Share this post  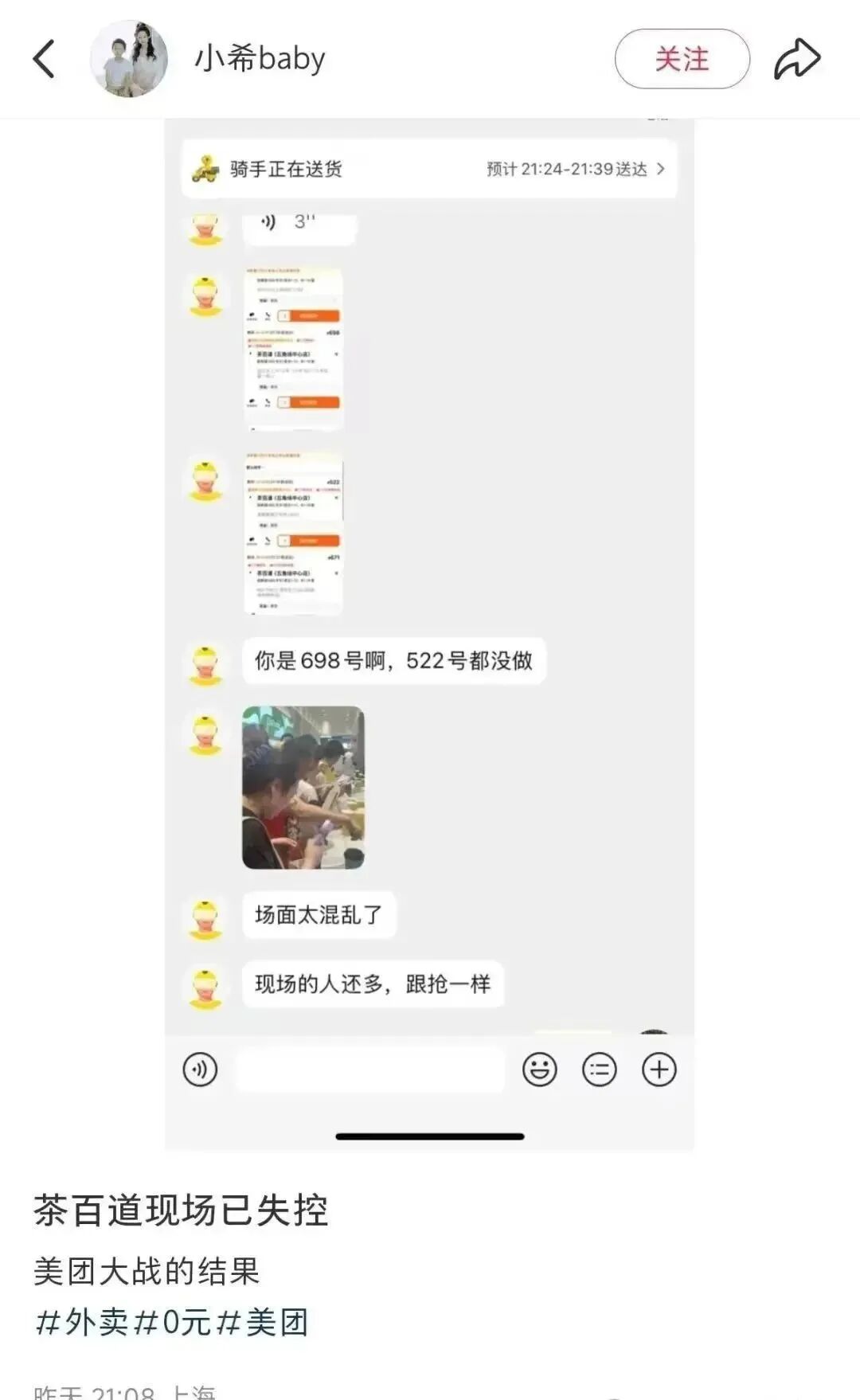tap(797, 59)
